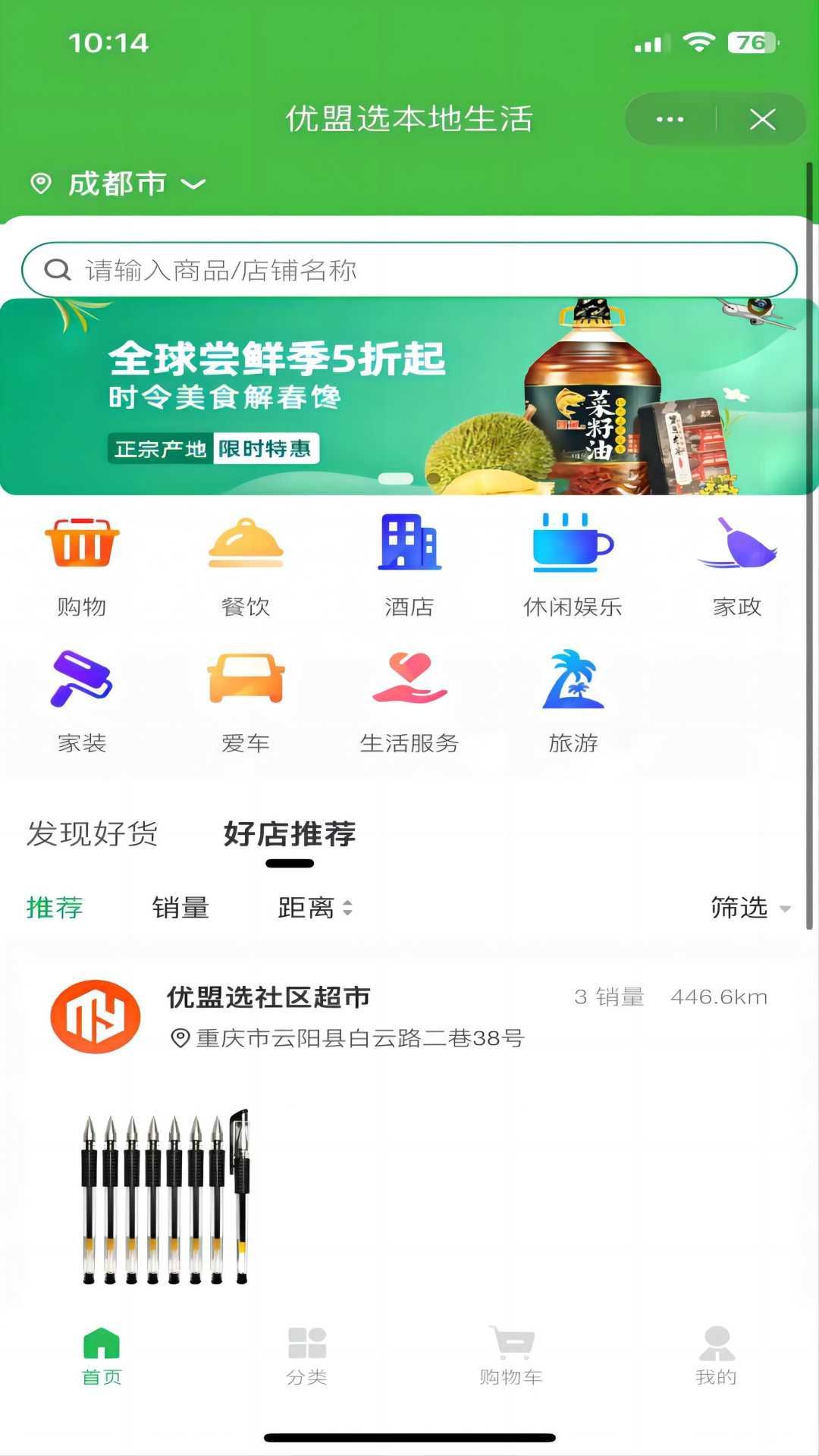Open the 酒店 category
Image resolution: width=819 pixels, height=1456 pixels.
(x=409, y=566)
